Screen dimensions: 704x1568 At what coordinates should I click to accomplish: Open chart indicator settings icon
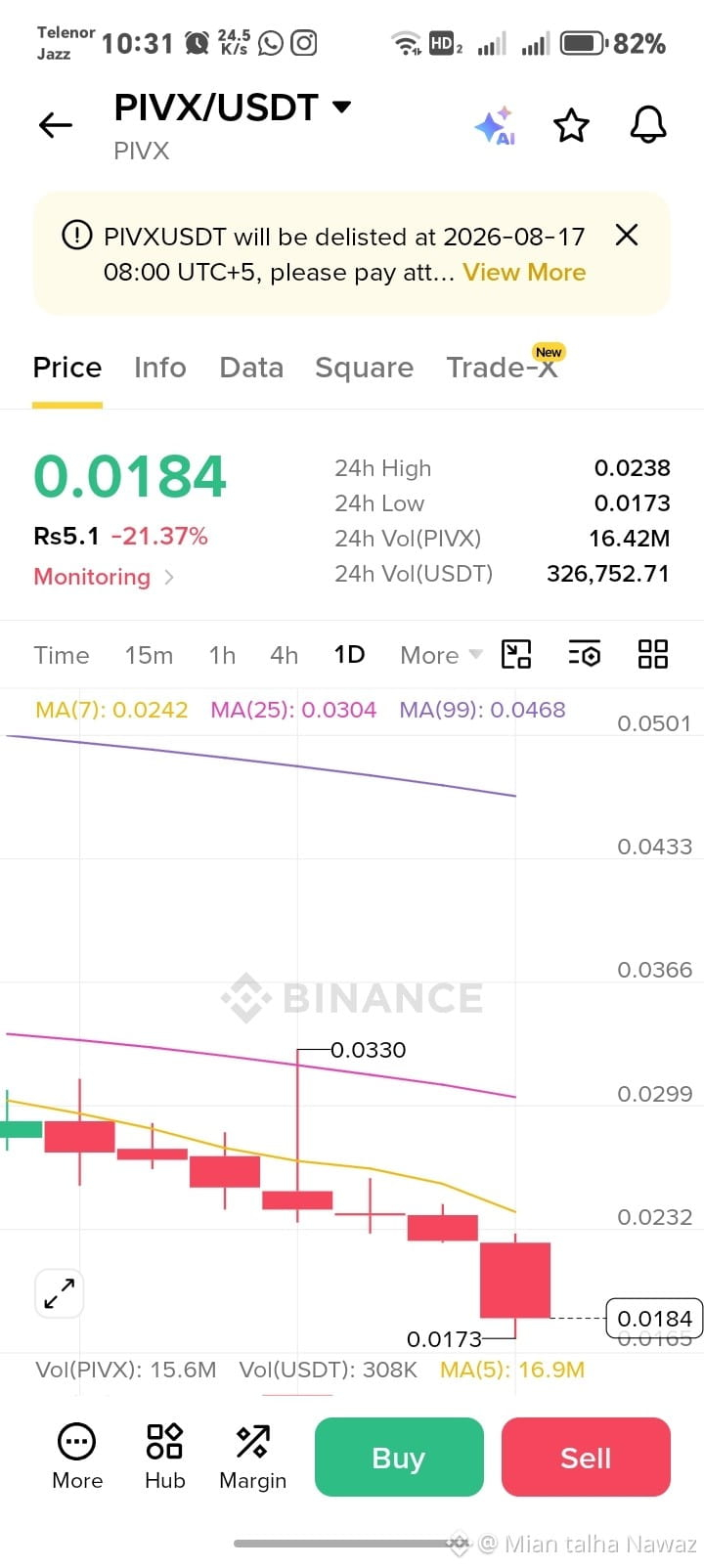click(x=585, y=654)
